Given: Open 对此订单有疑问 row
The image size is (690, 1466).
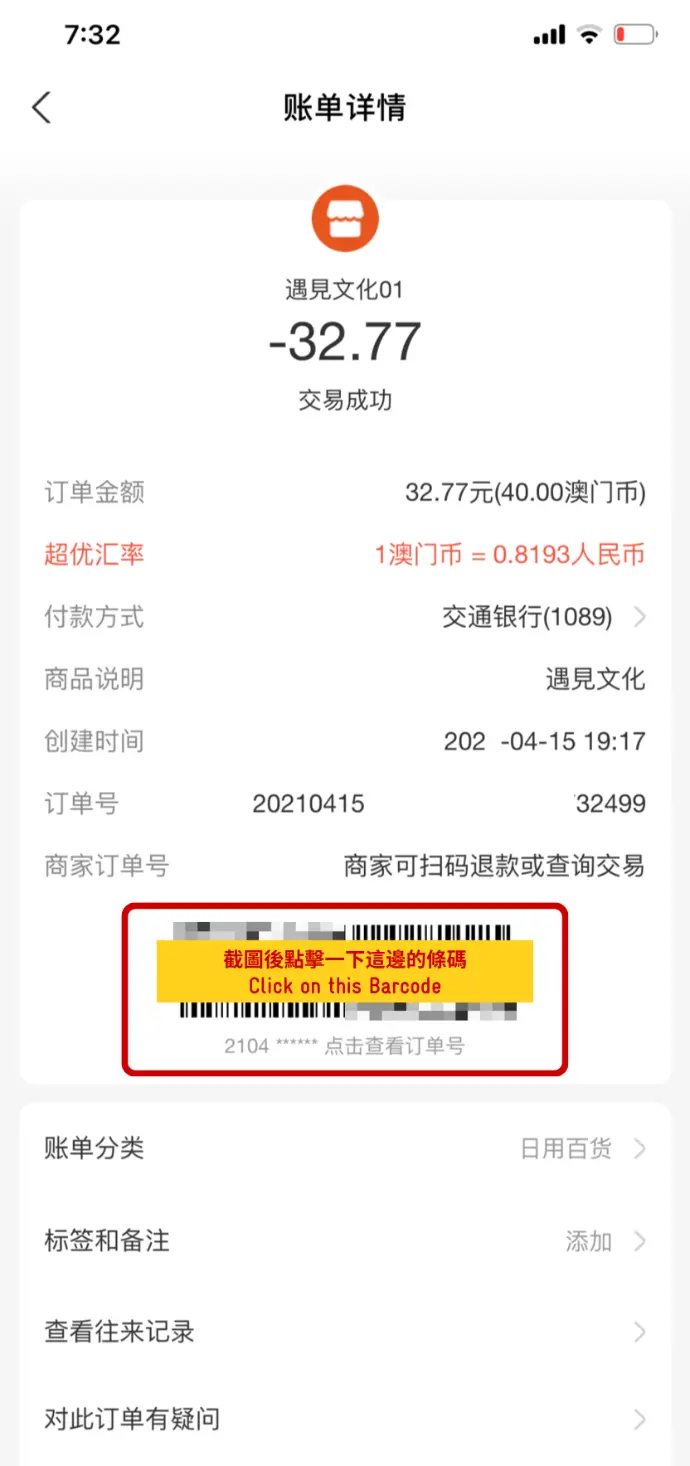Looking at the screenshot, I should [x=345, y=1418].
